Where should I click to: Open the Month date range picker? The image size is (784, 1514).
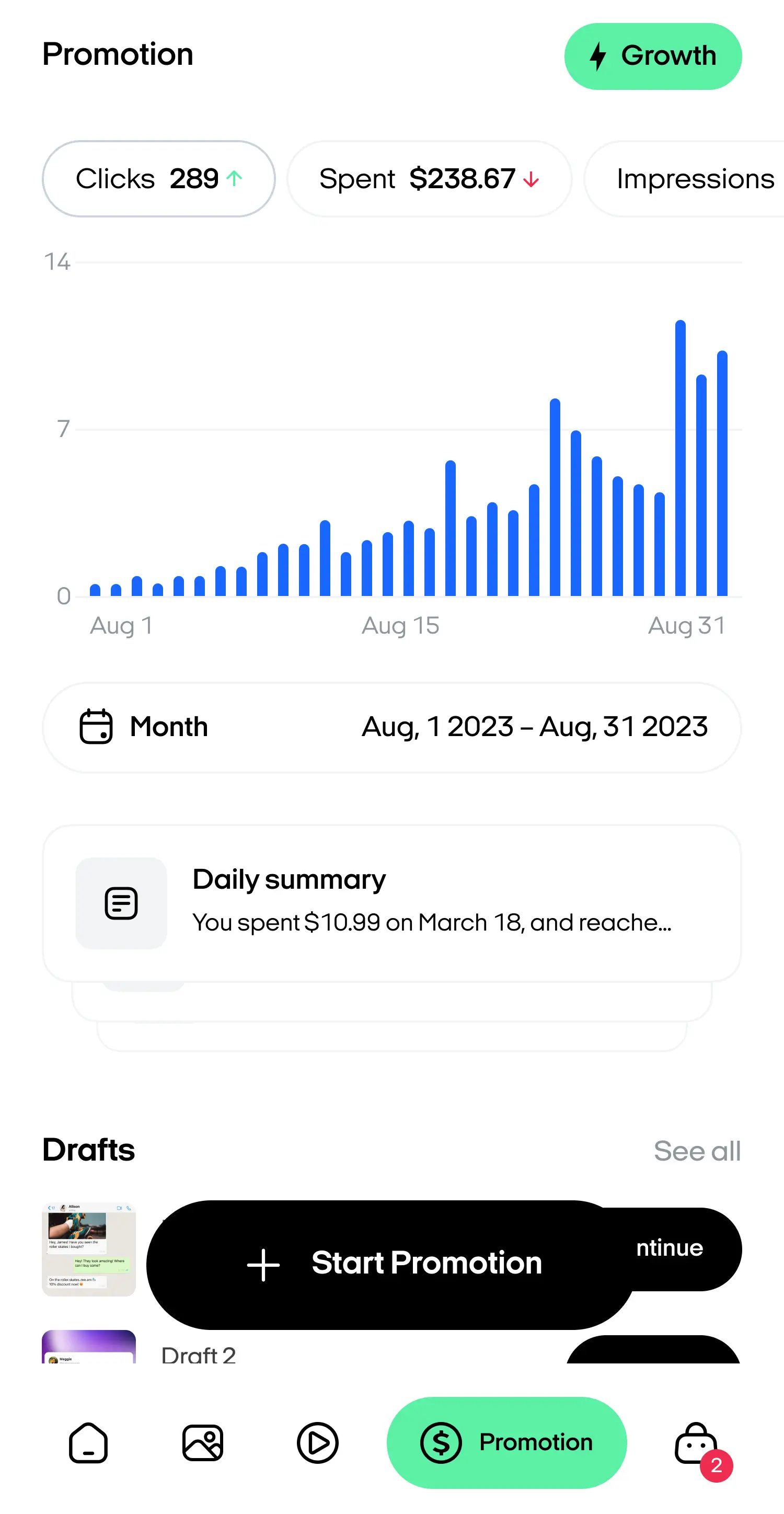pyautogui.click(x=391, y=727)
